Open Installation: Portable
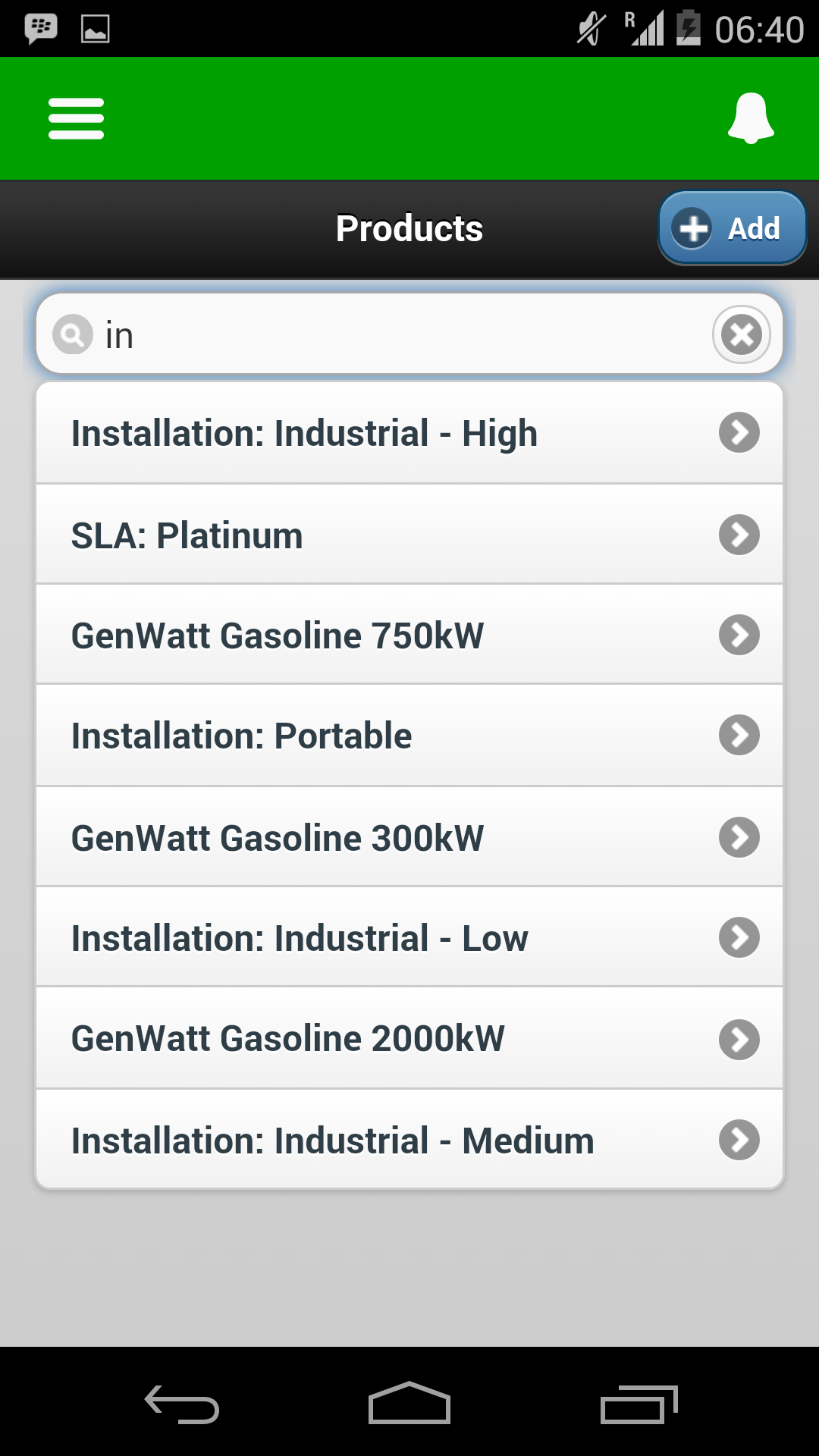Image resolution: width=819 pixels, height=1456 pixels. (x=409, y=736)
